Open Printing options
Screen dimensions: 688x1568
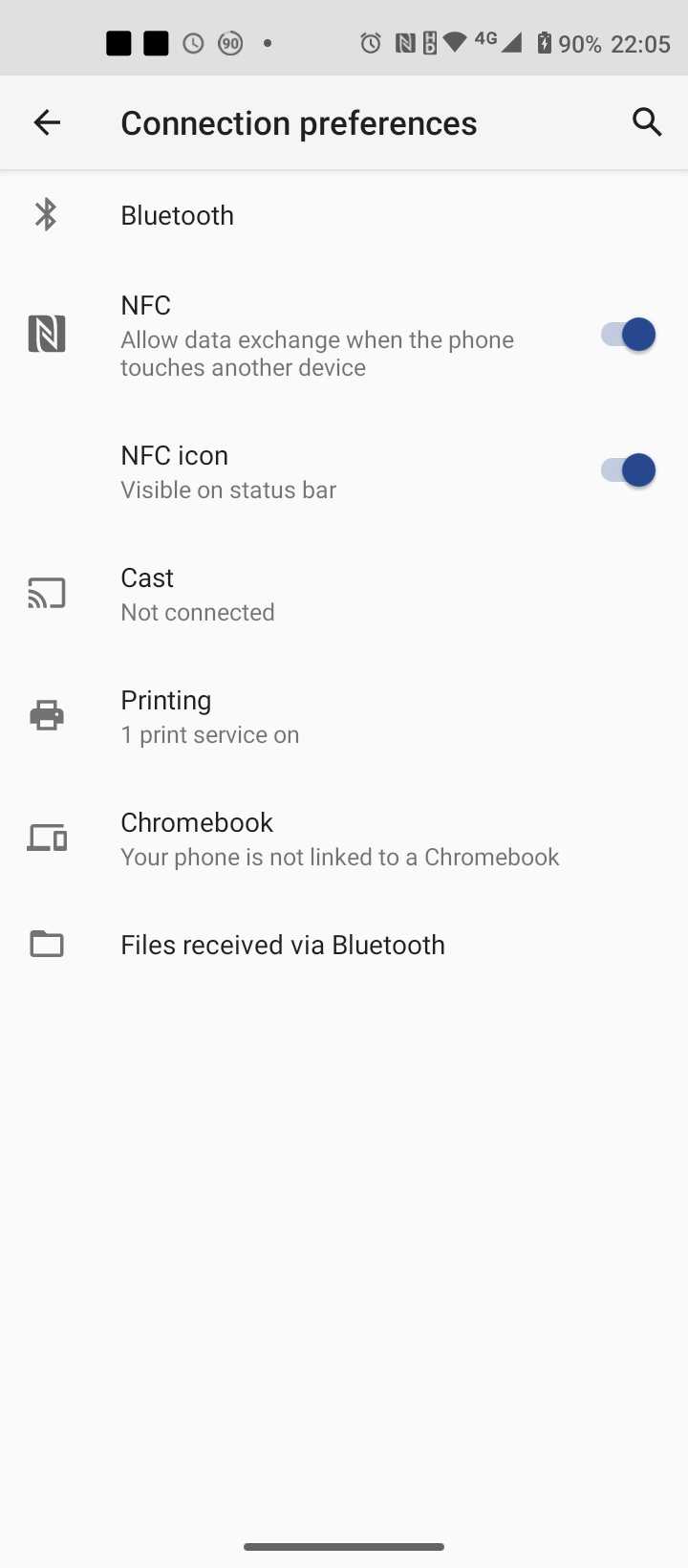pyautogui.click(x=344, y=716)
